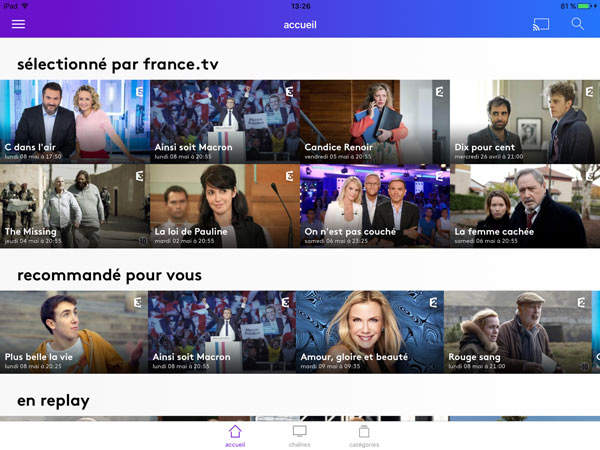This screenshot has width=600, height=450.
Task: Open Plus belle la vie
Action: [x=73, y=331]
